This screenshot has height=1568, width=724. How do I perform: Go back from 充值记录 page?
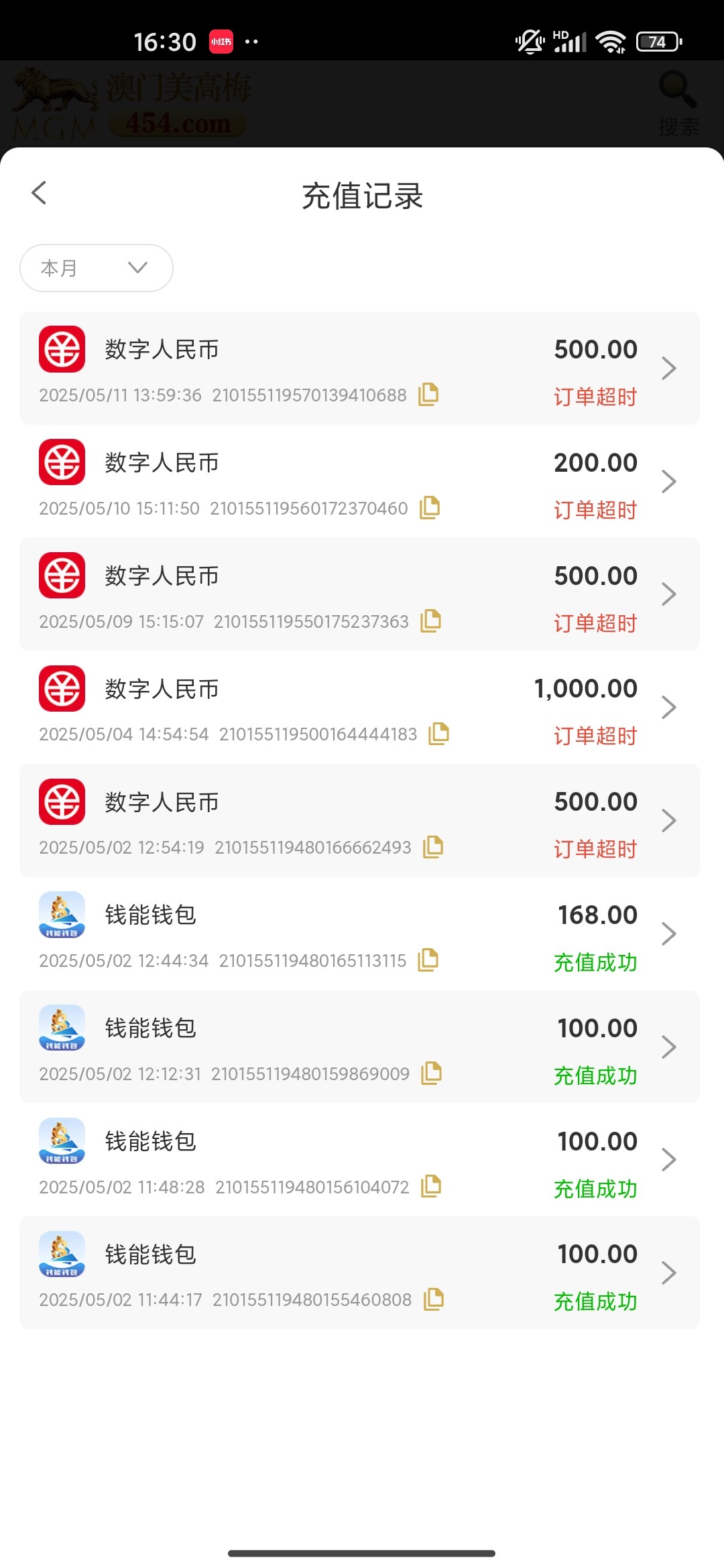(x=39, y=194)
